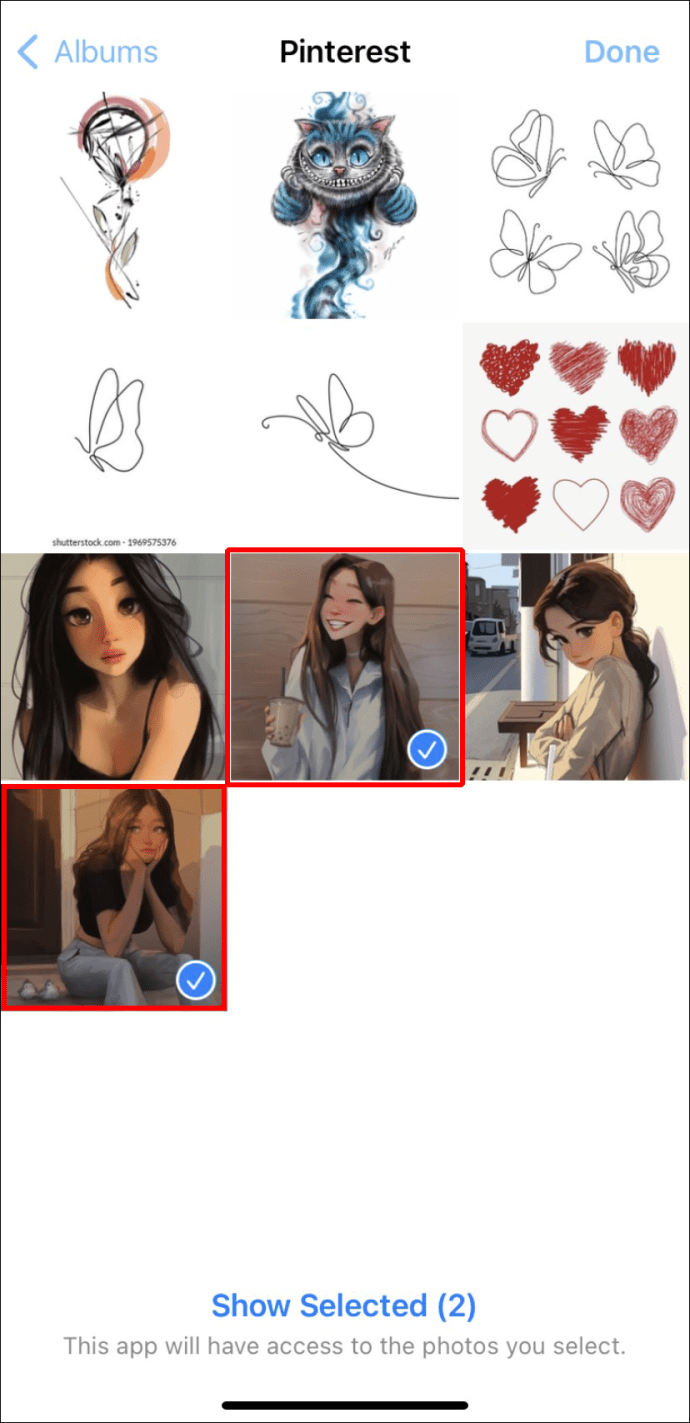Viewport: 690px width, 1423px height.
Task: Select the four butterfly outlines image
Action: coord(575,205)
